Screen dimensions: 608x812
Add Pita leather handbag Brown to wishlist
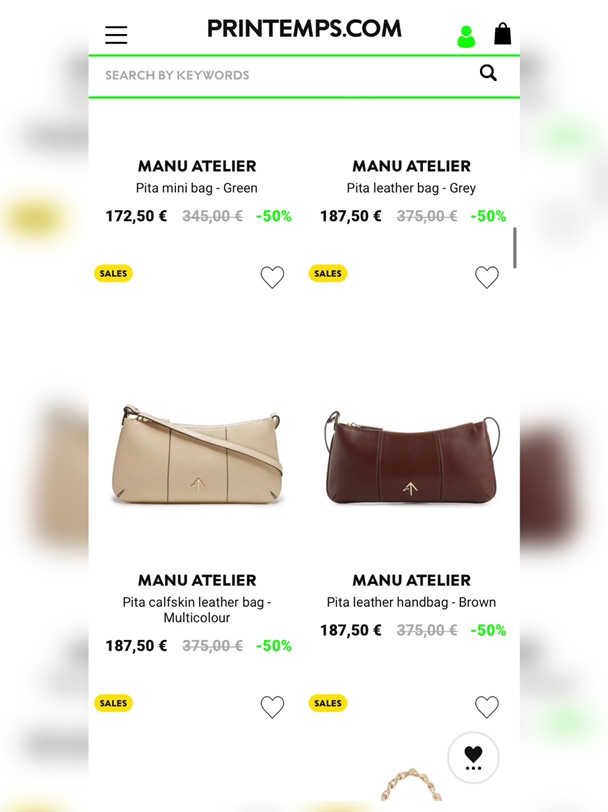click(486, 277)
